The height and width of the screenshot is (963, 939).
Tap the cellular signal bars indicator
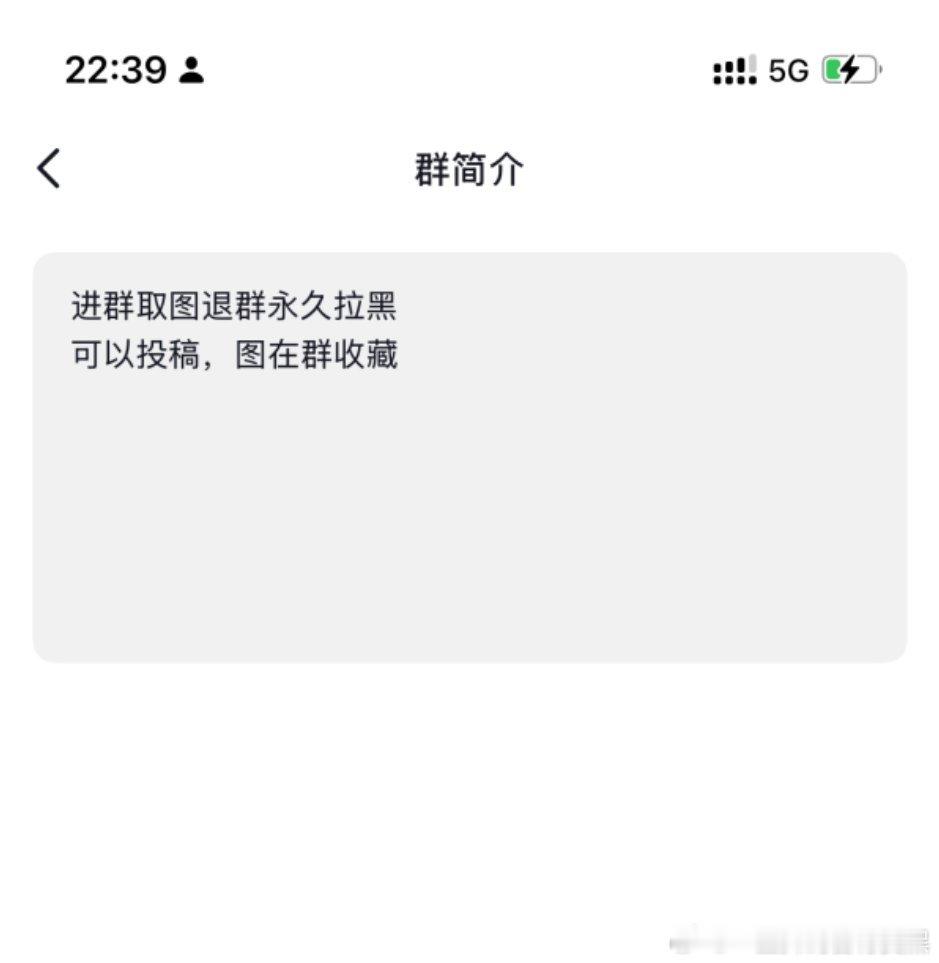tap(734, 70)
